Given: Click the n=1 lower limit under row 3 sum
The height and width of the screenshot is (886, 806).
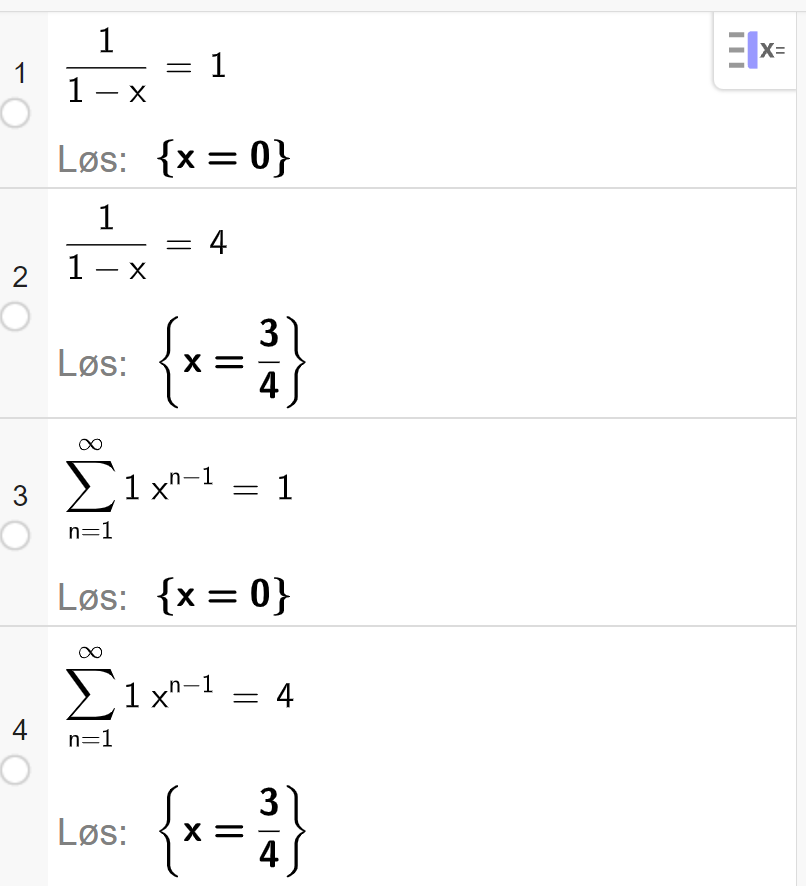Looking at the screenshot, I should tap(89, 531).
